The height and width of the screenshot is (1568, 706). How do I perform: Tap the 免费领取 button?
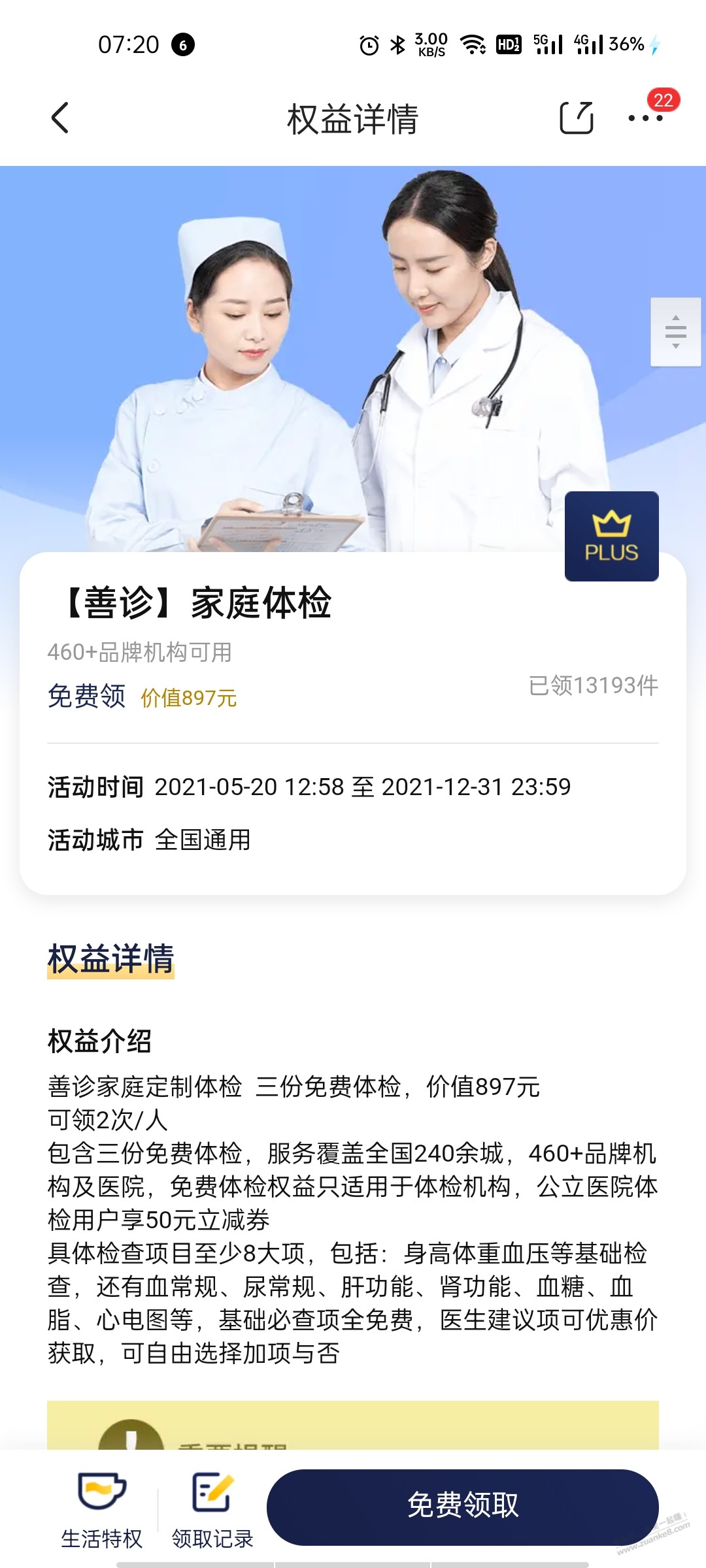pyautogui.click(x=462, y=1506)
